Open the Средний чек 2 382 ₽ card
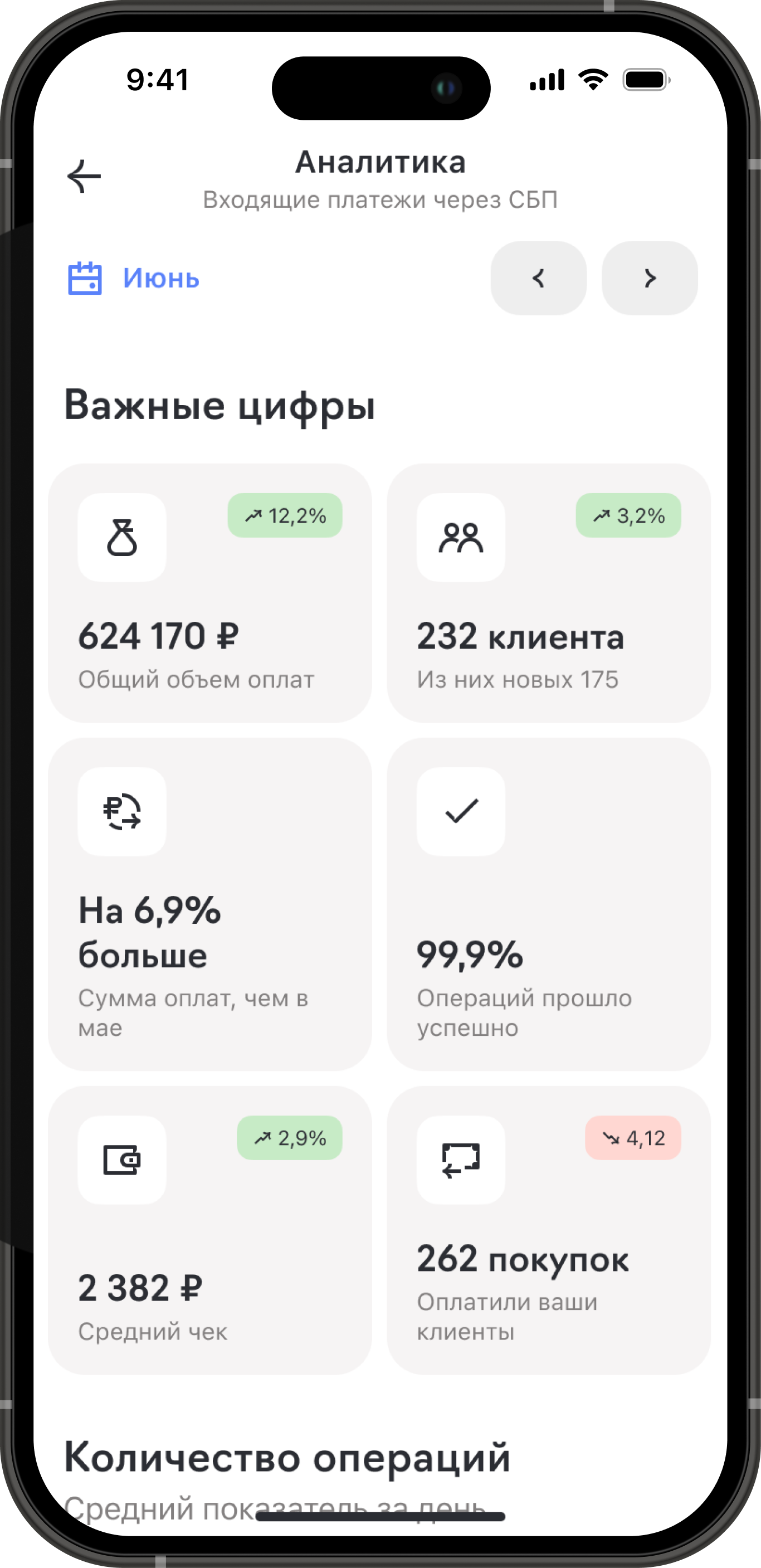The width and height of the screenshot is (761, 1568). (x=210, y=1230)
